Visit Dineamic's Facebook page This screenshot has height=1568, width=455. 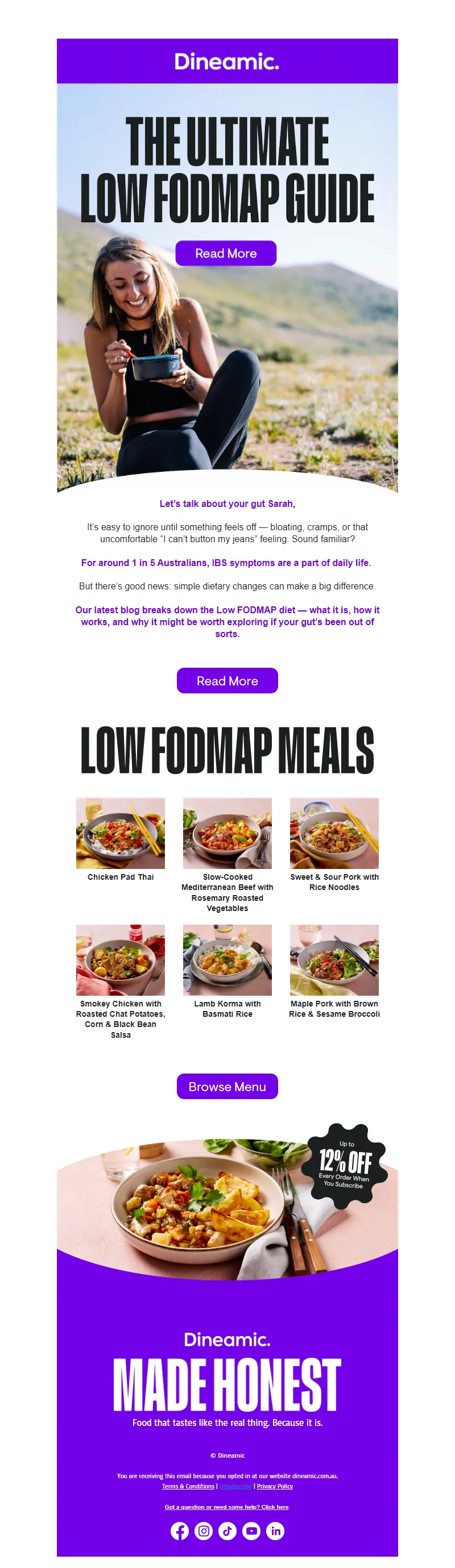[x=180, y=1530]
